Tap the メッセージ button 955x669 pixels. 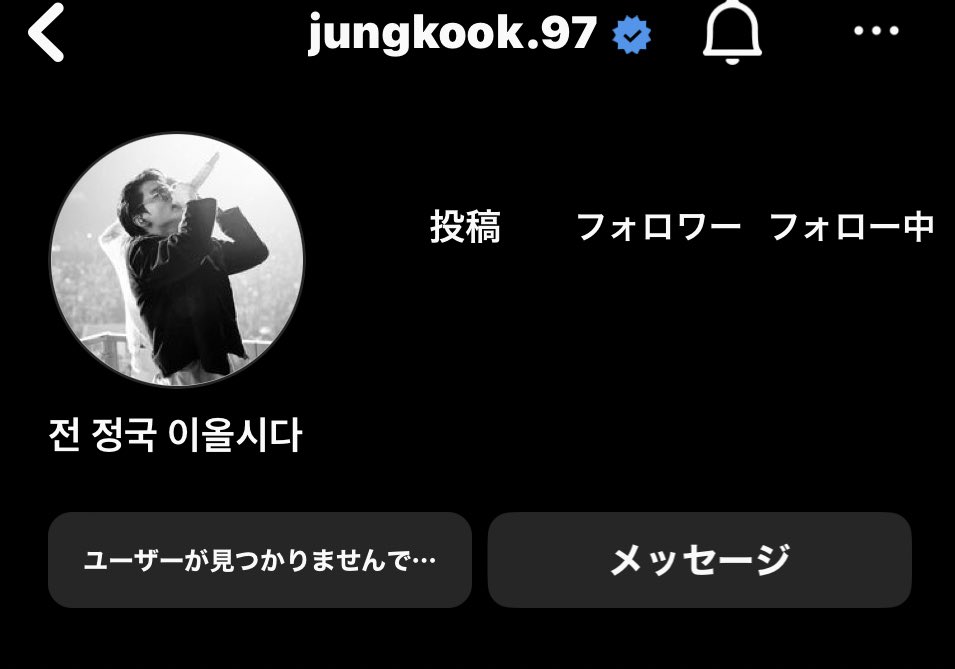pos(699,560)
